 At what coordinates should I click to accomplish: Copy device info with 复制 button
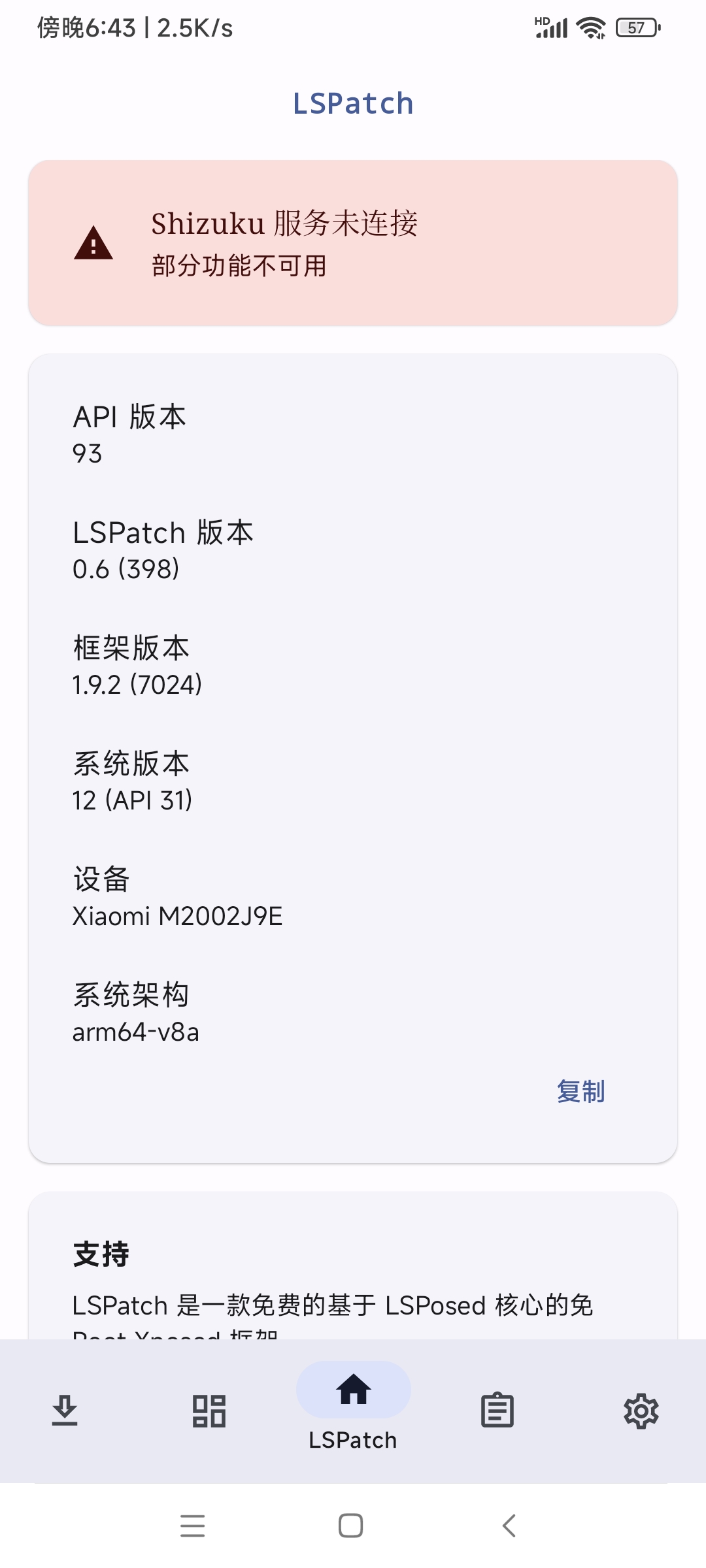(x=580, y=1092)
